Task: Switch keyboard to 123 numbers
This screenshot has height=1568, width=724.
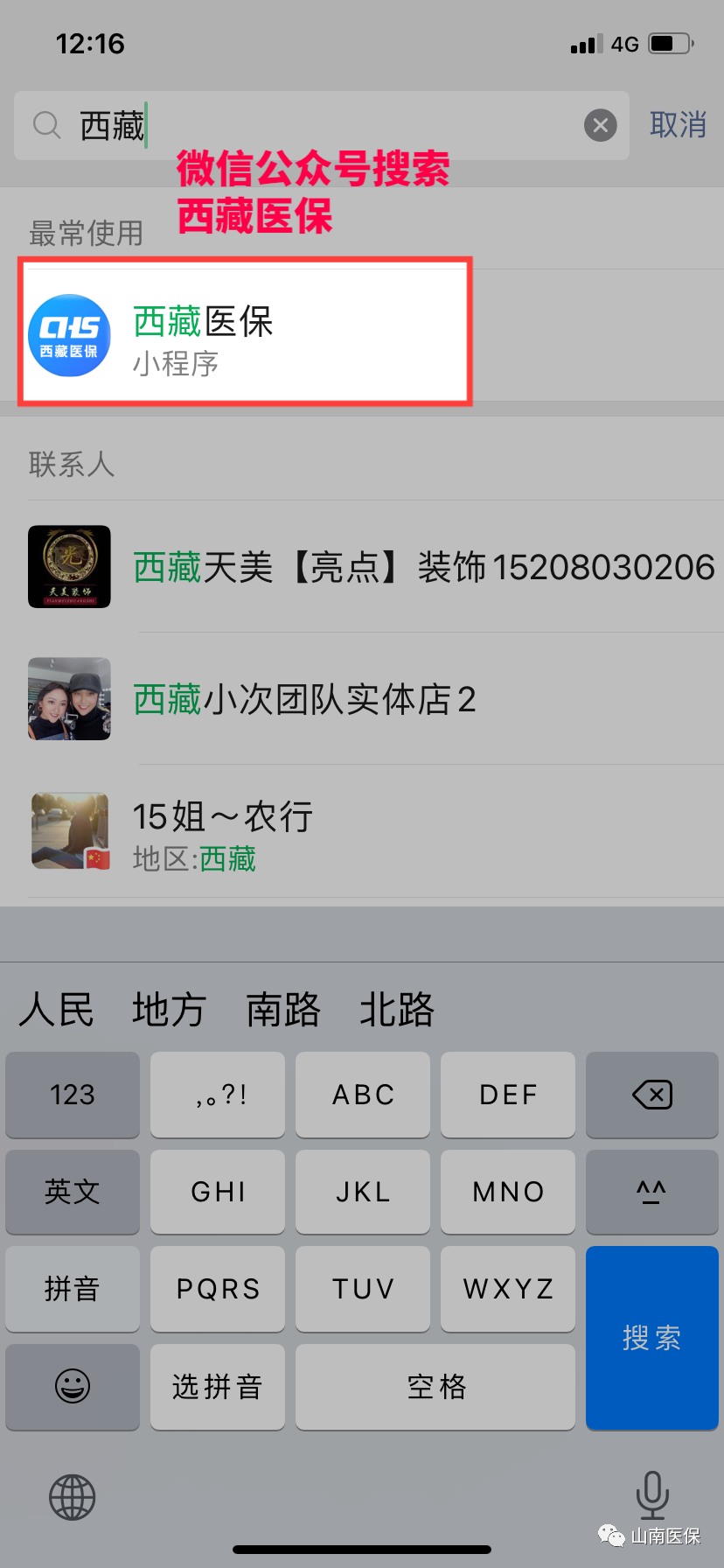Action: (x=73, y=1095)
